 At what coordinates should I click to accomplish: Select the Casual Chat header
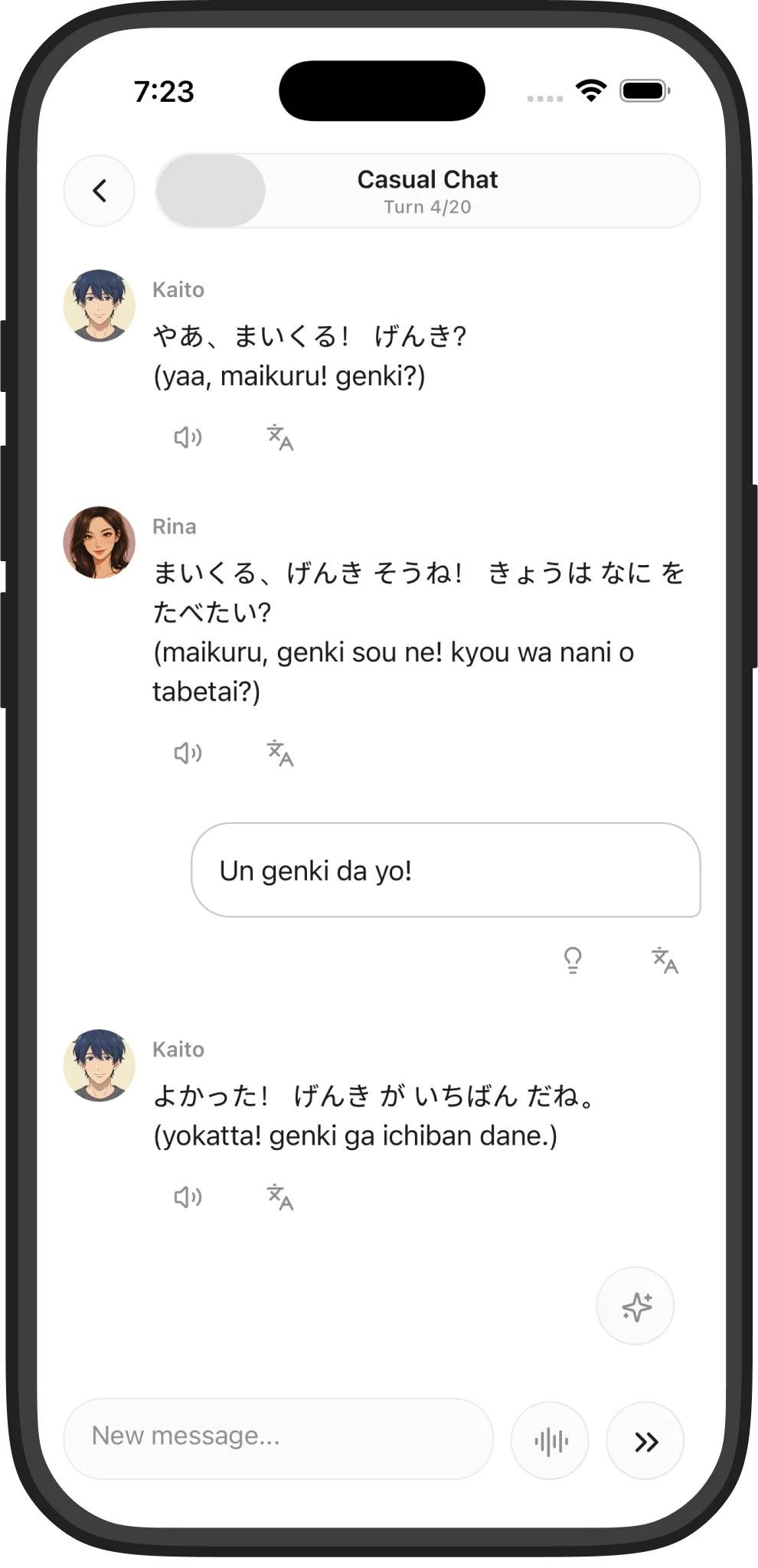click(427, 179)
